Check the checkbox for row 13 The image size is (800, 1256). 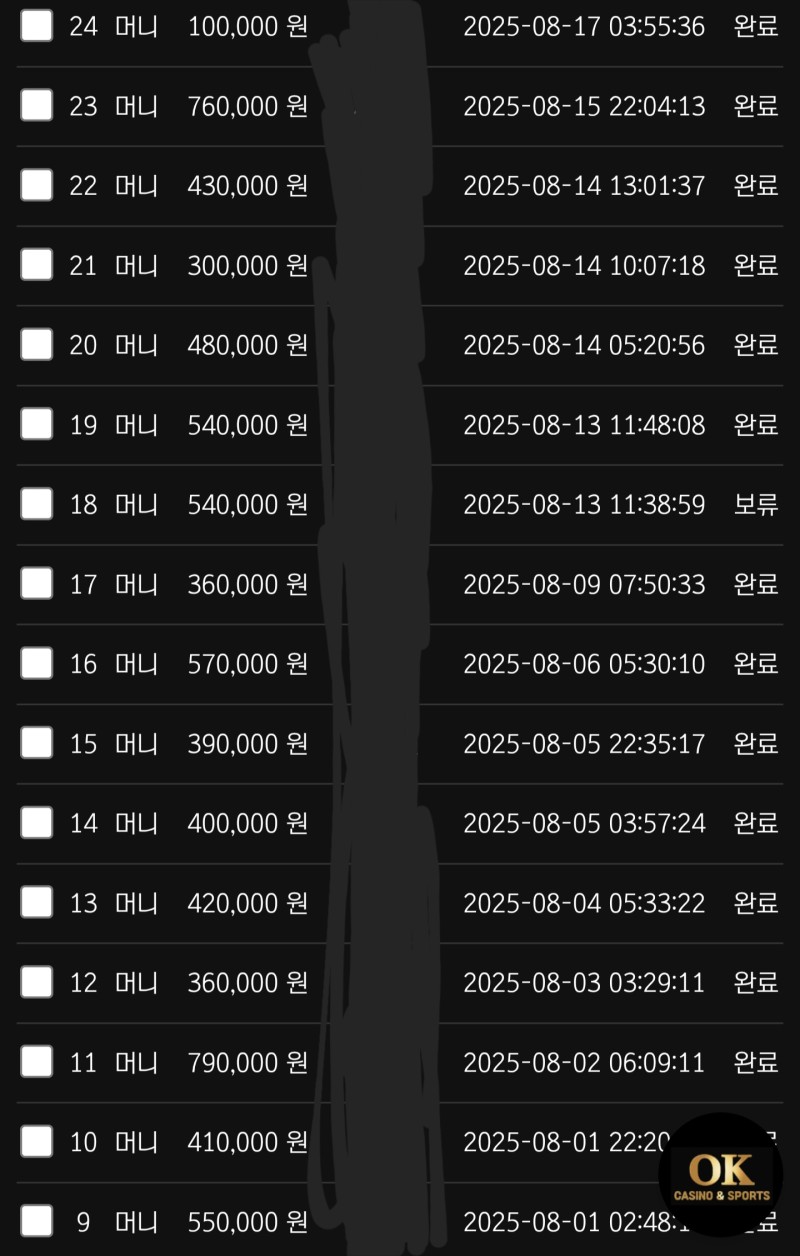coord(36,902)
